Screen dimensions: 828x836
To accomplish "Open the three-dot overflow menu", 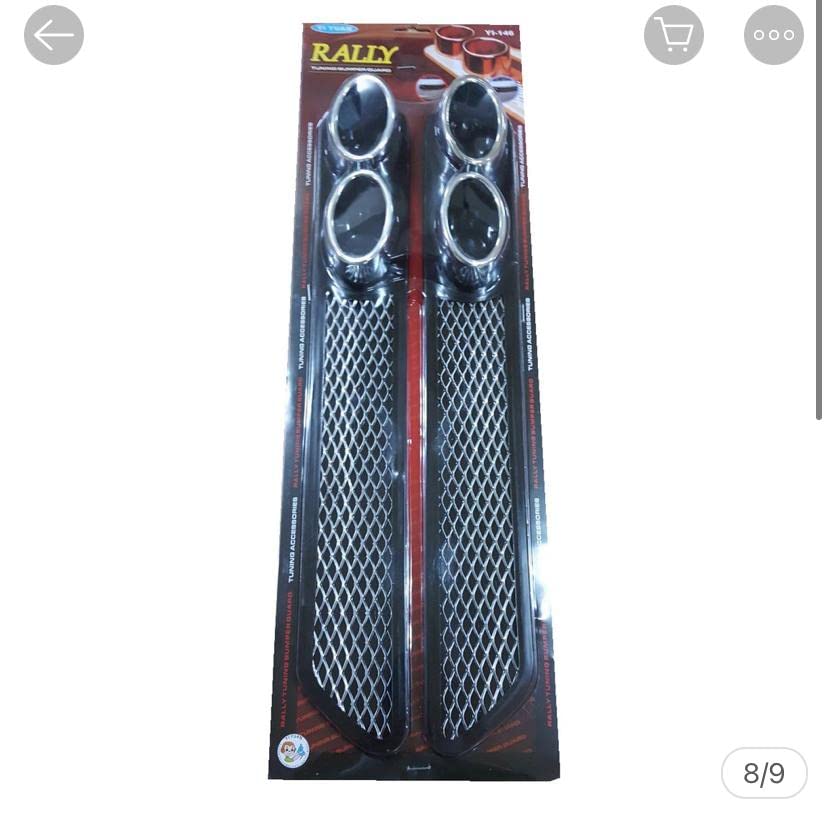I will [773, 35].
